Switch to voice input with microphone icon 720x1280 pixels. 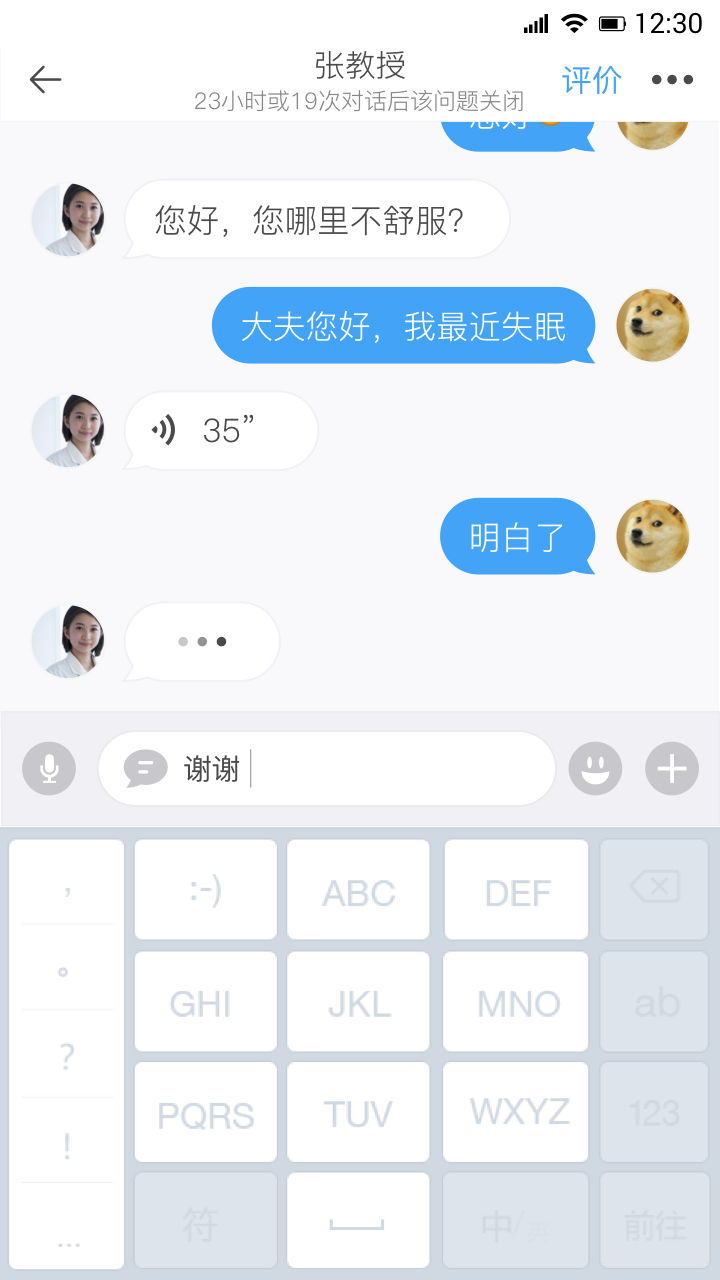coord(49,768)
